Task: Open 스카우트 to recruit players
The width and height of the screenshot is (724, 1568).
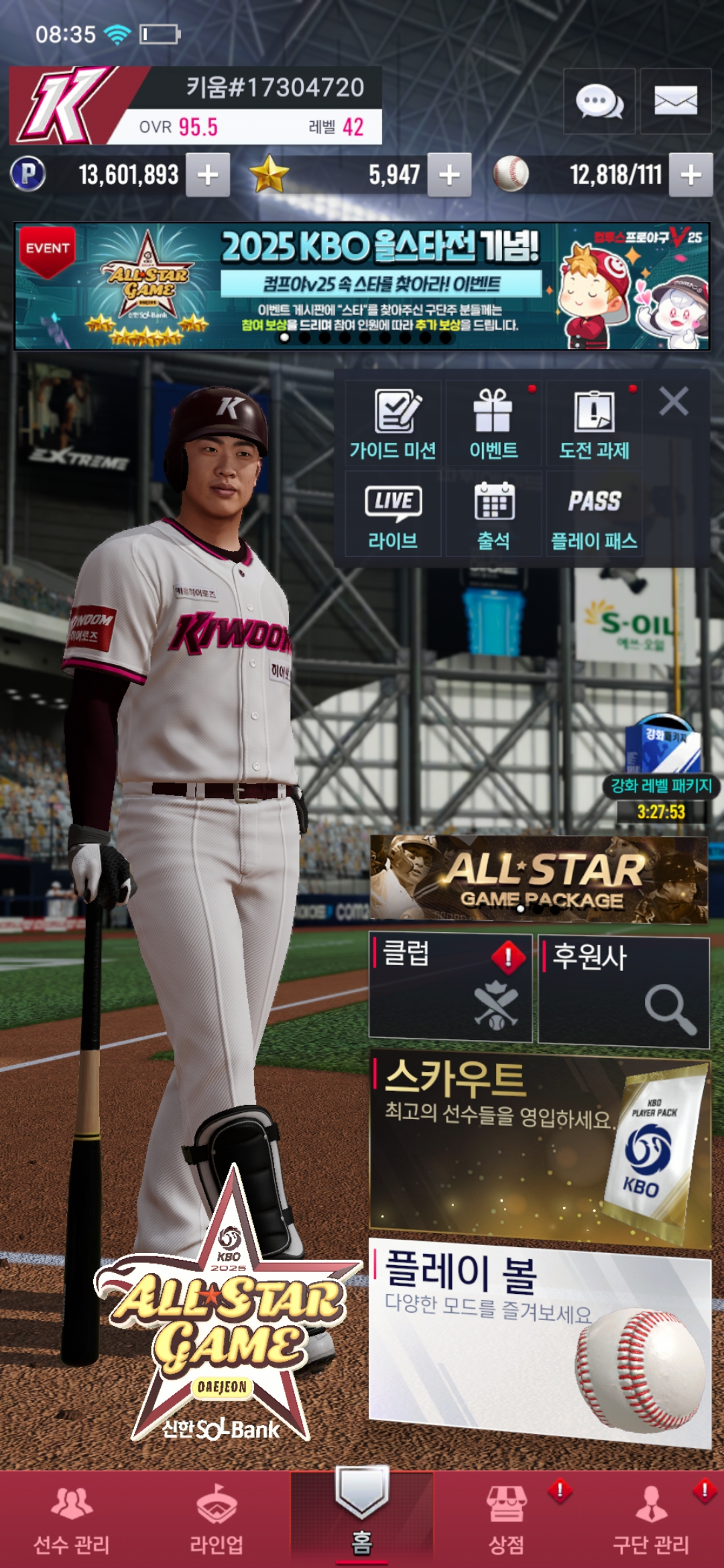Action: click(x=539, y=1146)
